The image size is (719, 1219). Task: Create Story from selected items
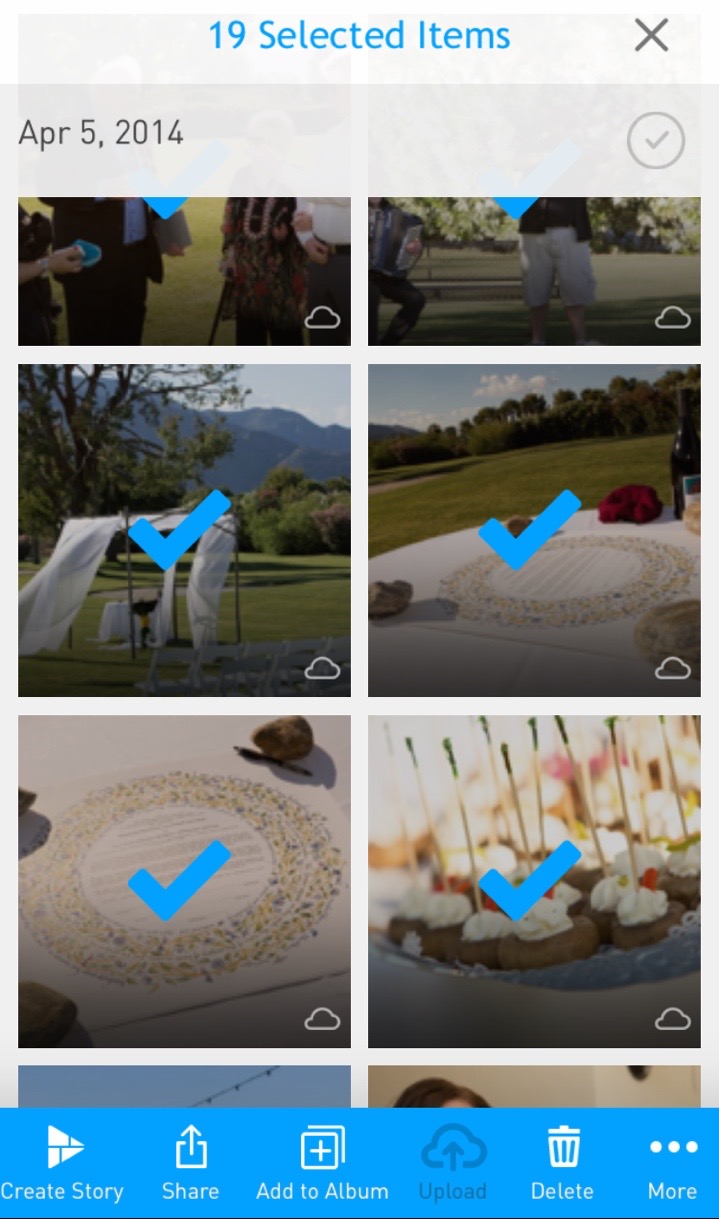(x=62, y=1163)
